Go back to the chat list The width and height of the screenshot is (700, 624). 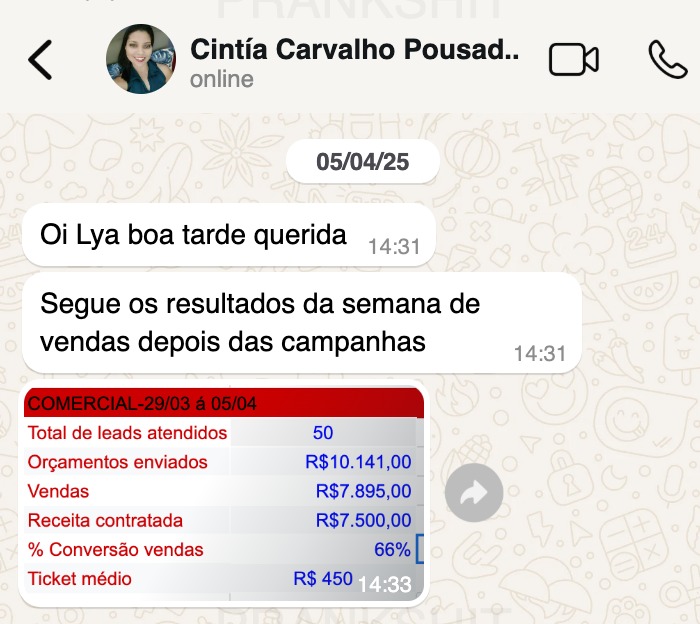pyautogui.click(x=40, y=60)
